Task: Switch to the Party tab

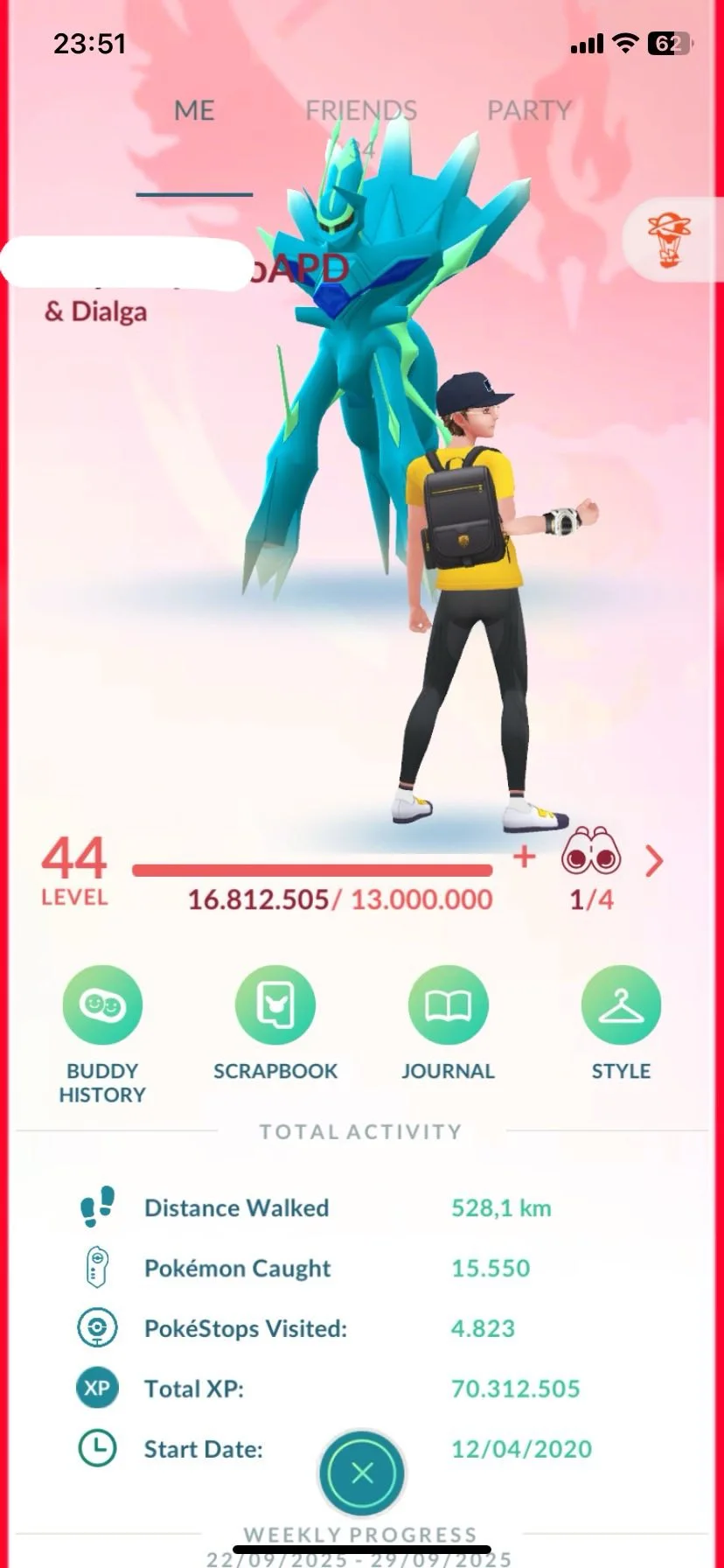Action: [x=528, y=111]
